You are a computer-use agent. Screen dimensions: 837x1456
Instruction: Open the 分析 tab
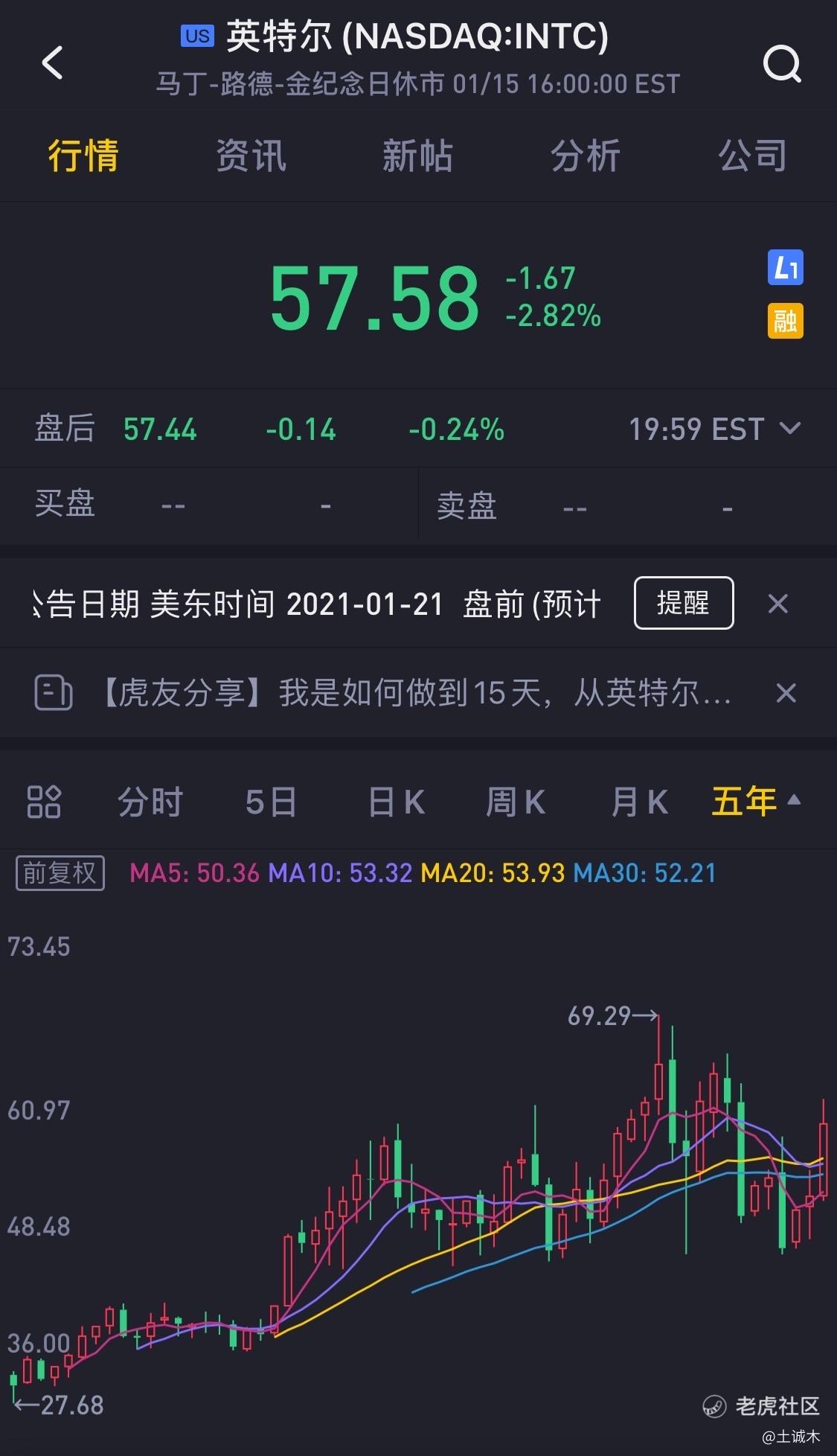coord(585,156)
